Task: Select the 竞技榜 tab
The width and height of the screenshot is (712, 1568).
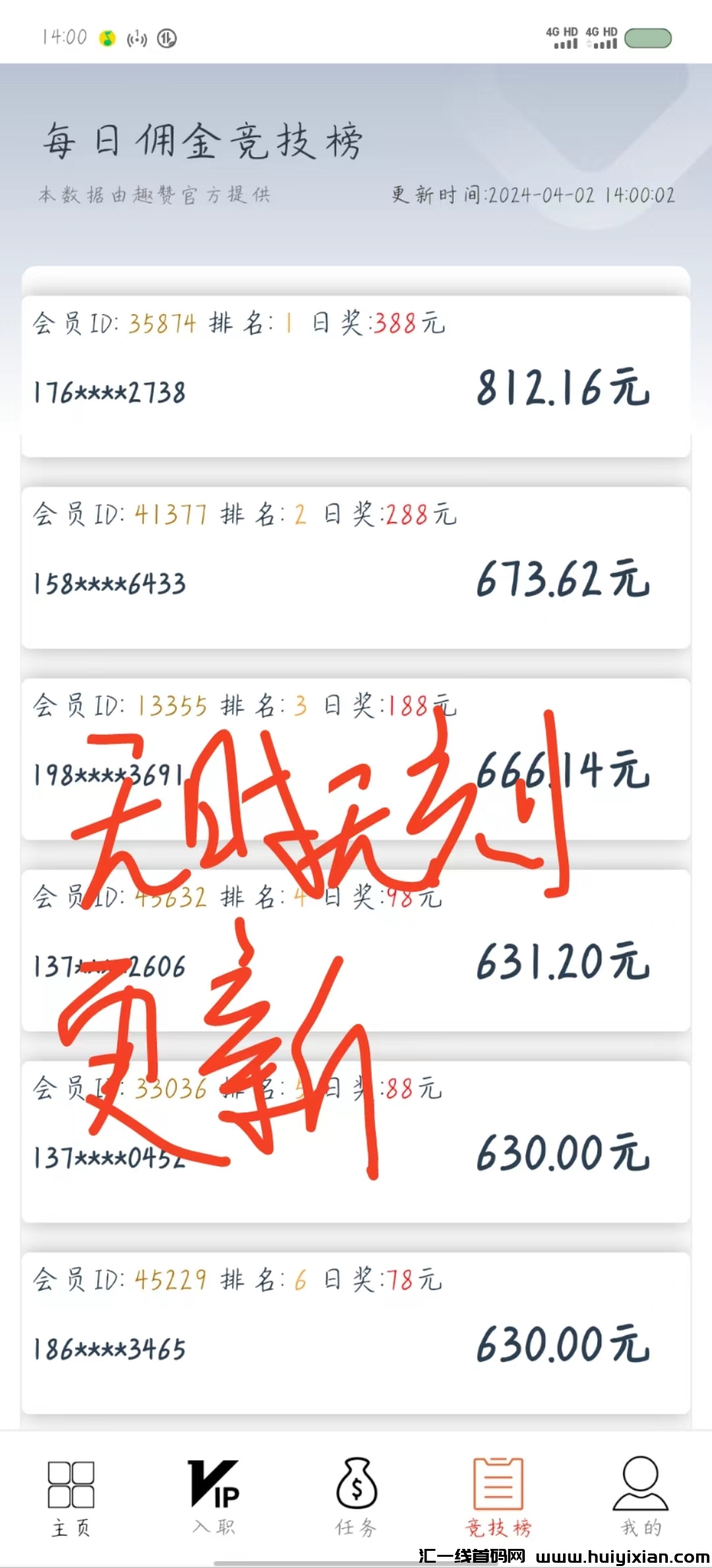Action: point(498,1495)
